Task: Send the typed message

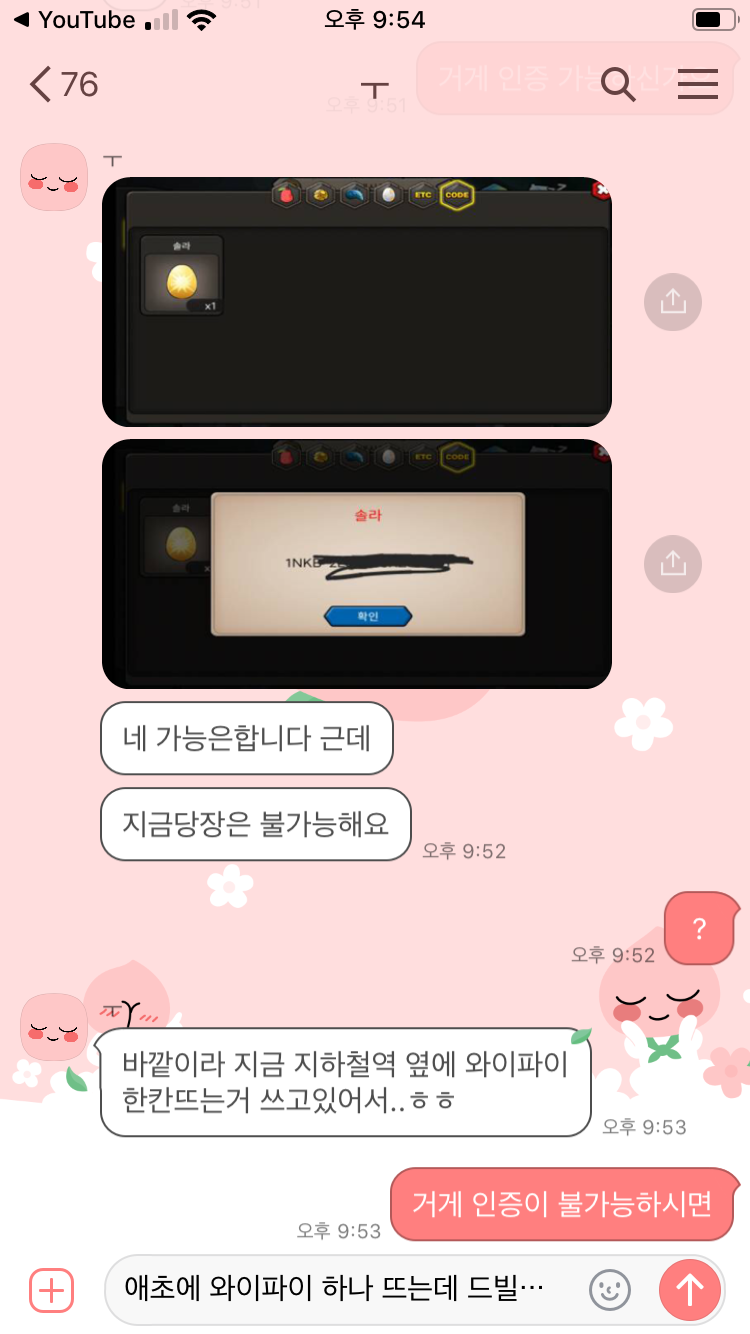Action: [689, 1290]
